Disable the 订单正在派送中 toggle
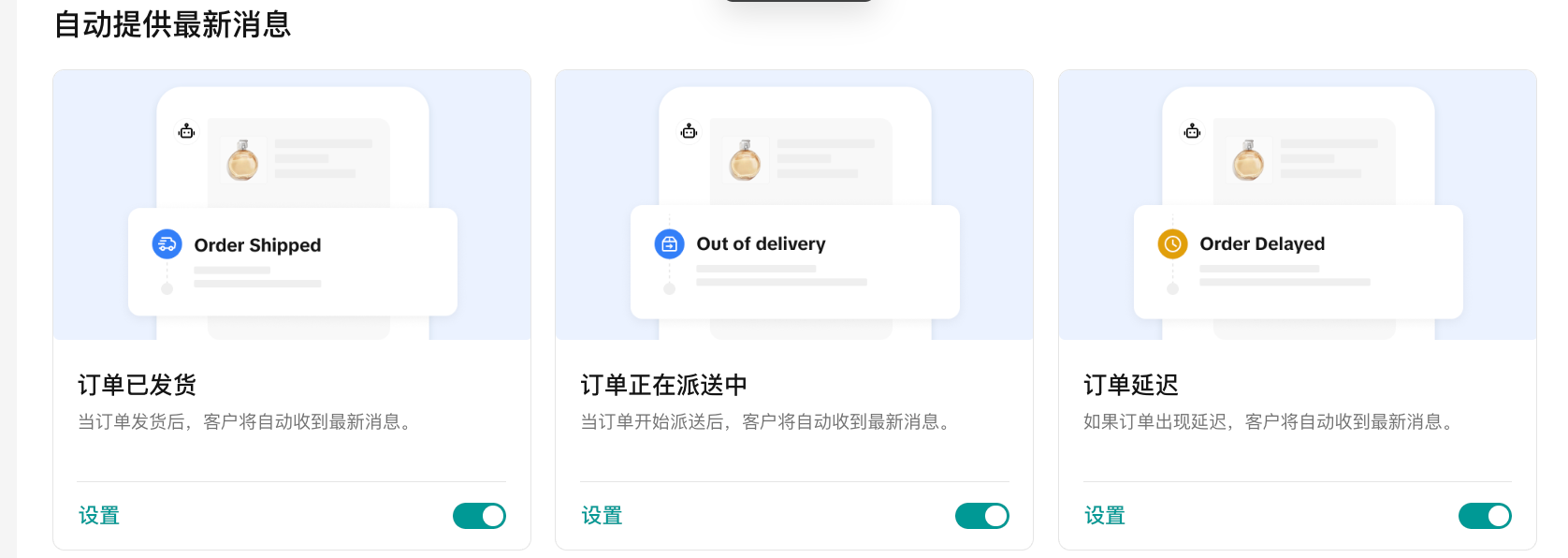The image size is (1568, 558). pyautogui.click(x=981, y=516)
